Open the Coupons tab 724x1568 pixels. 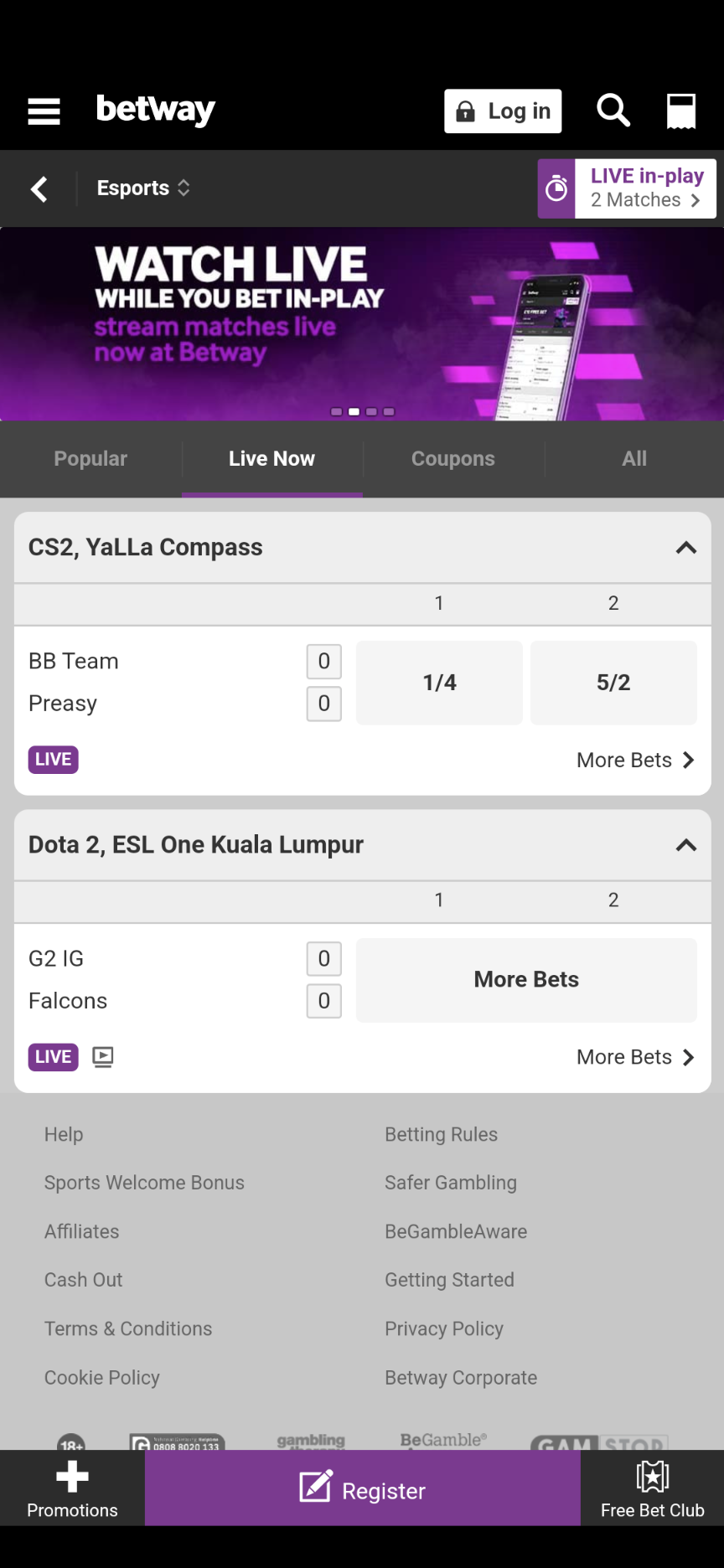452,458
